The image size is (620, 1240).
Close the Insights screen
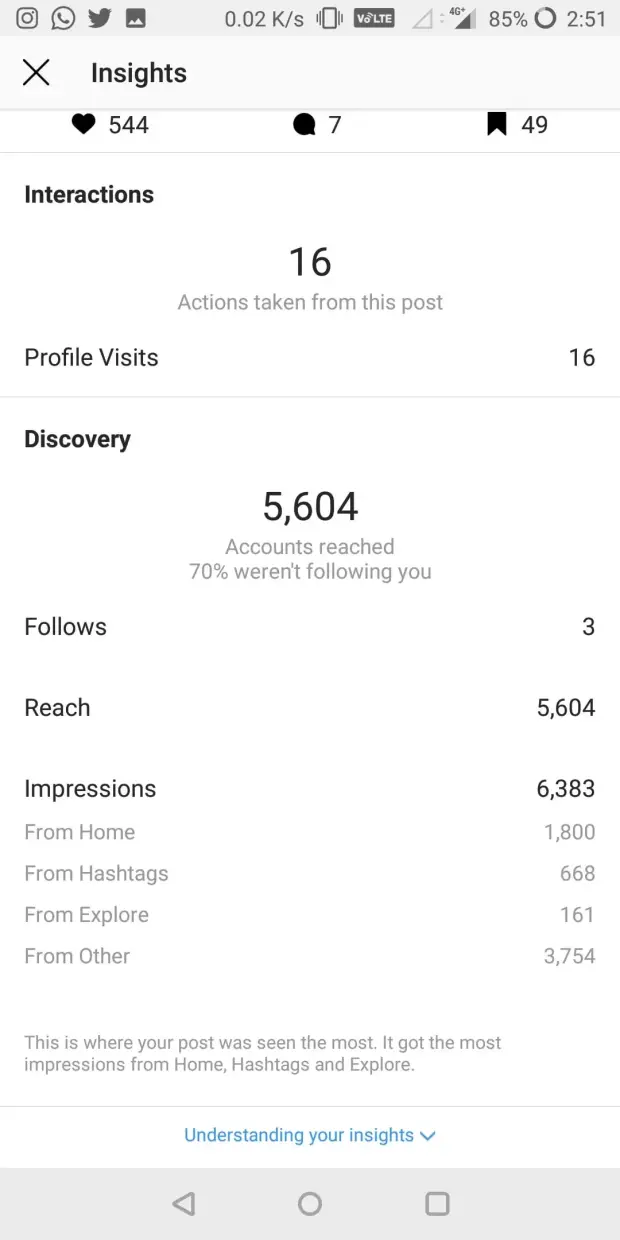point(36,73)
